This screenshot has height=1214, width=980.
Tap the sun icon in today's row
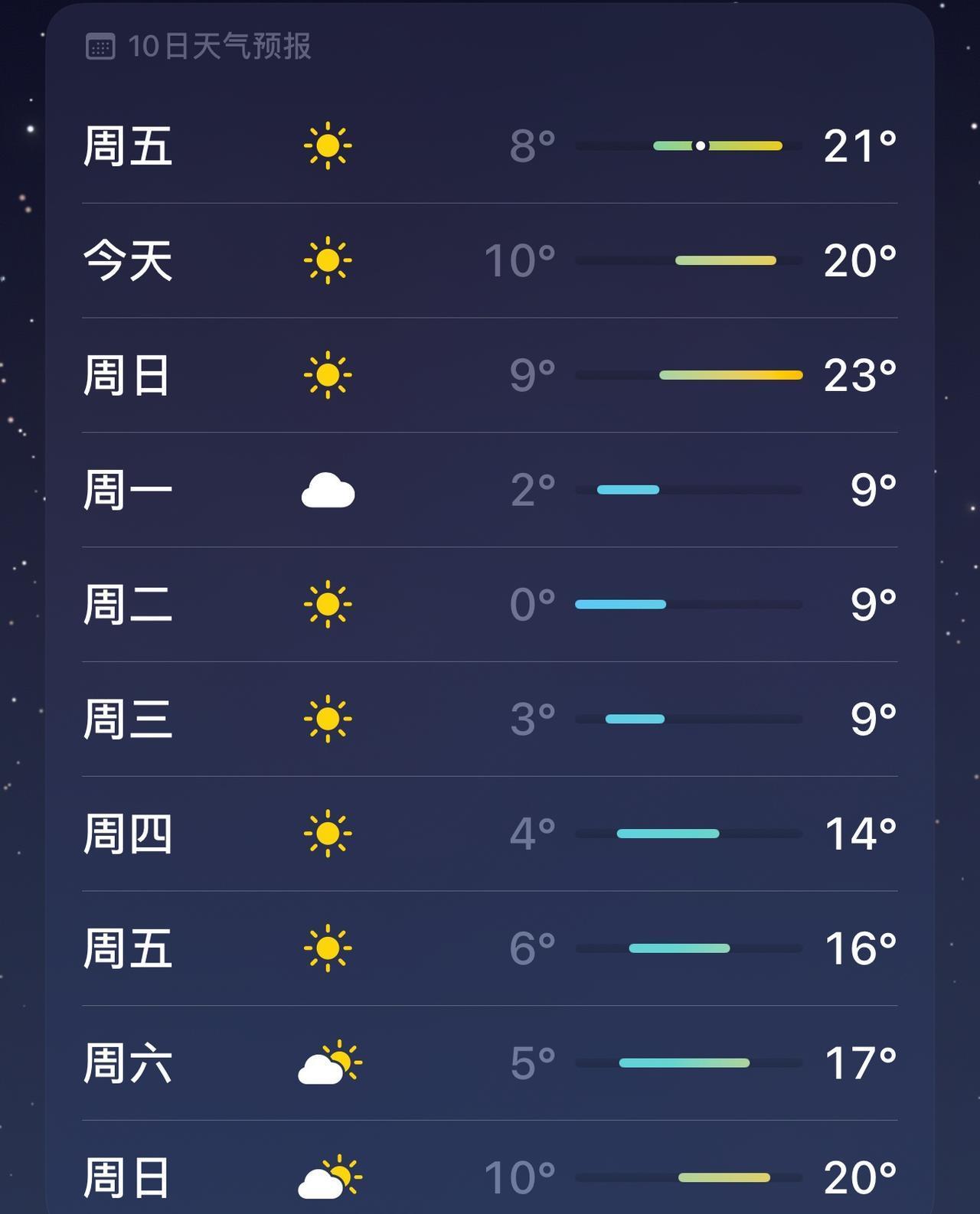point(329,262)
